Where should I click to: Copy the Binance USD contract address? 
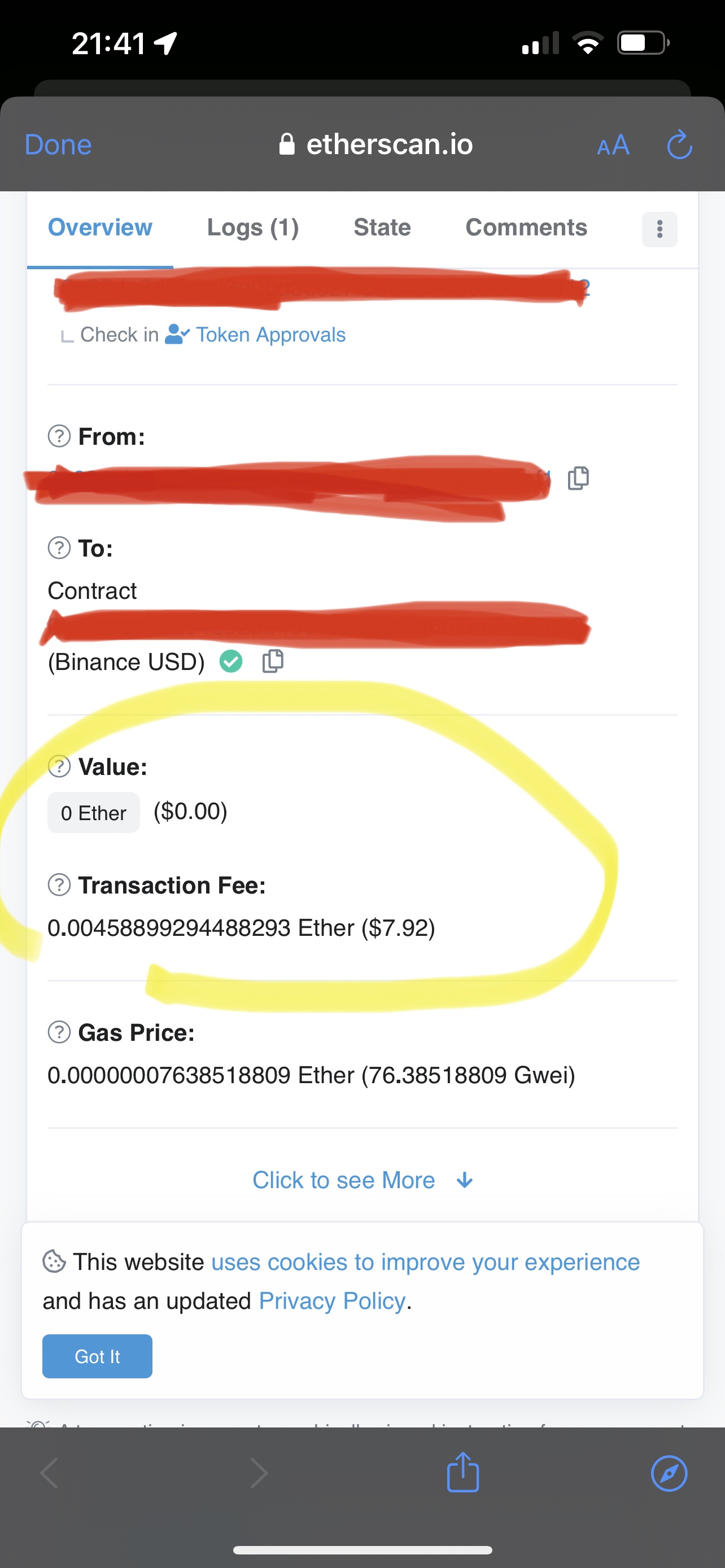point(273,661)
